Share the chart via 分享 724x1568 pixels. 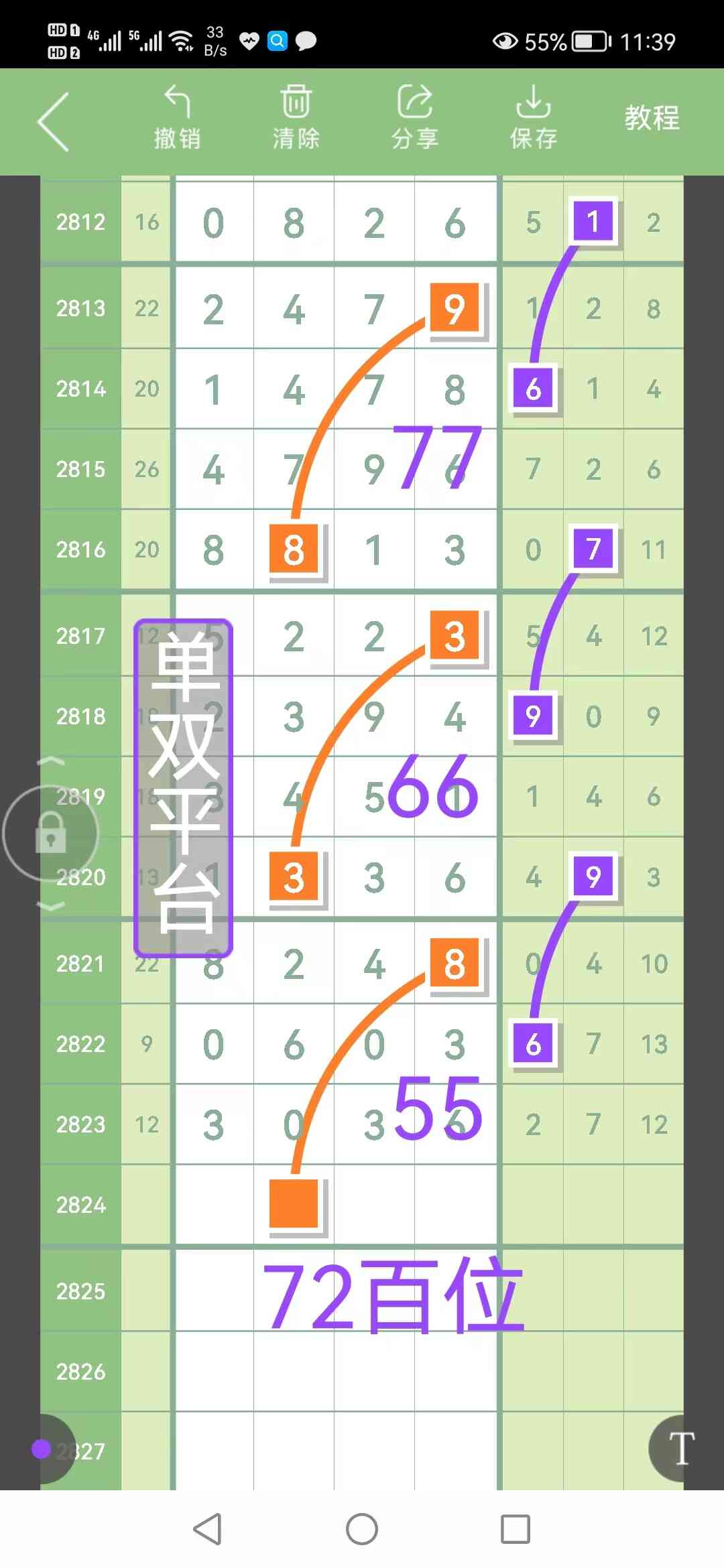click(x=415, y=118)
